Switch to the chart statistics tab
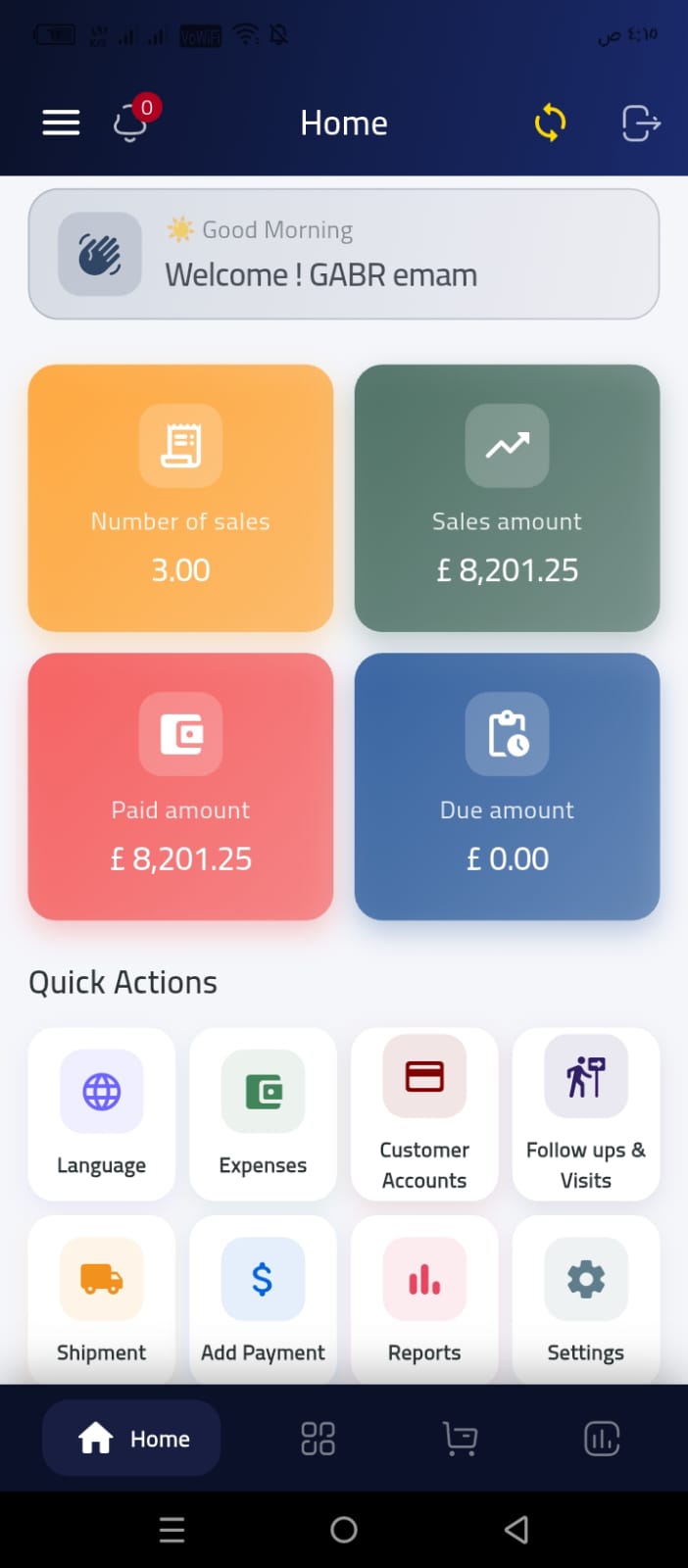The height and width of the screenshot is (1568, 688). tap(602, 1439)
